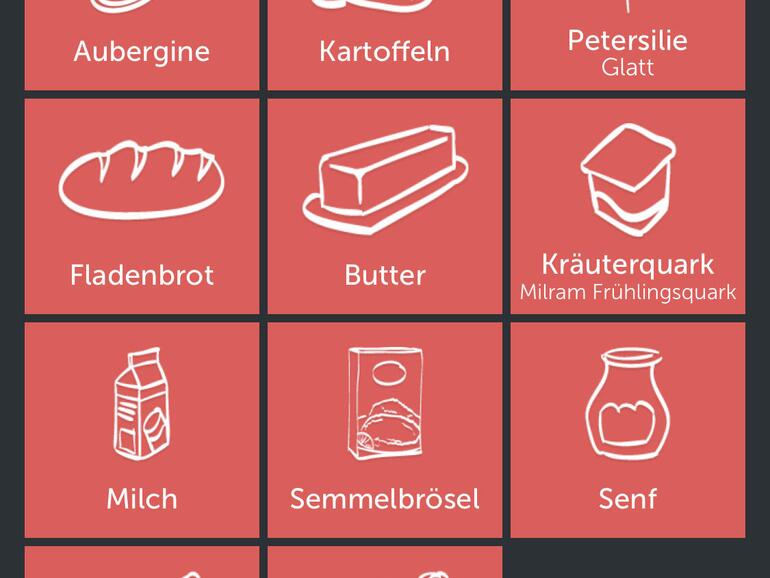Select the Aubergine tile
This screenshot has height=578, width=770.
click(x=141, y=44)
